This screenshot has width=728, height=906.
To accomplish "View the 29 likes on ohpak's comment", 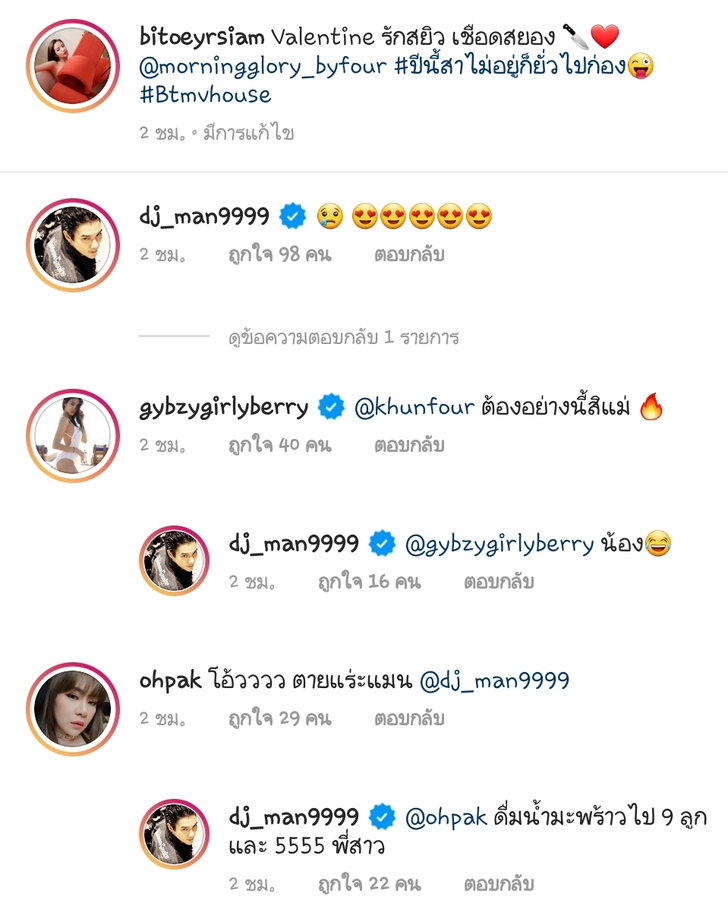I will click(279, 718).
